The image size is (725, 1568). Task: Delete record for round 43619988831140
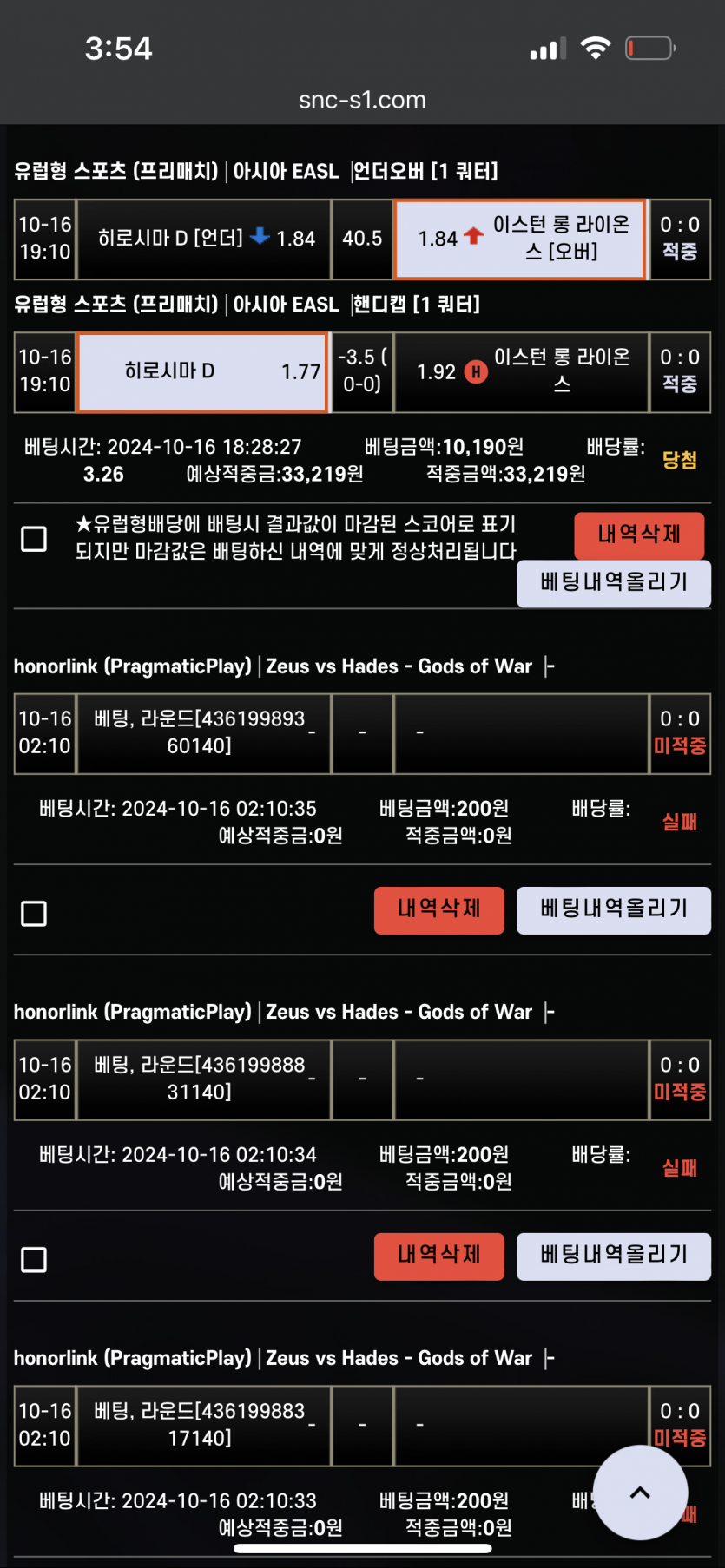pos(439,1256)
